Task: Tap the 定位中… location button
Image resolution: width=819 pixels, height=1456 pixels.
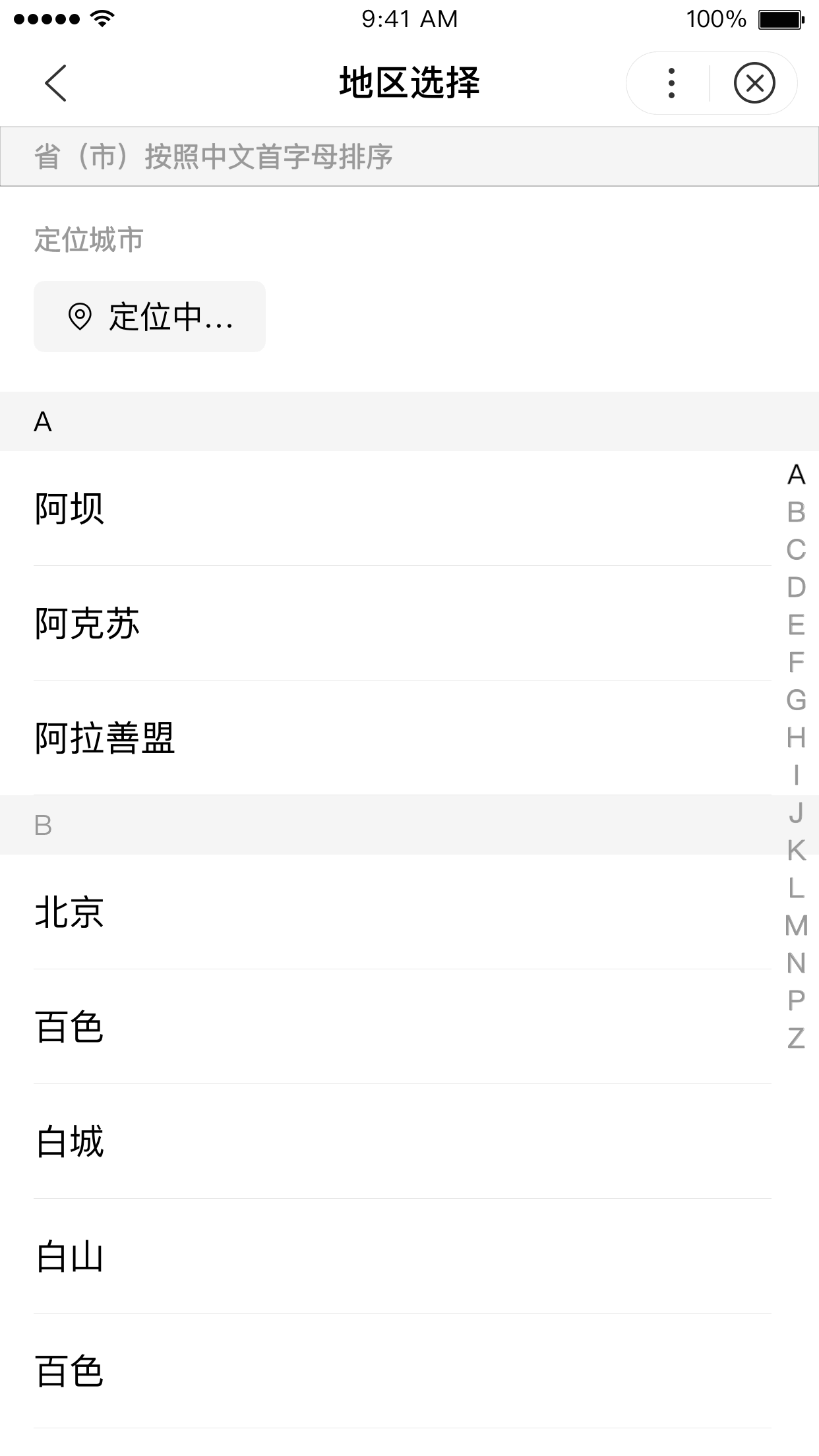Action: 150,317
